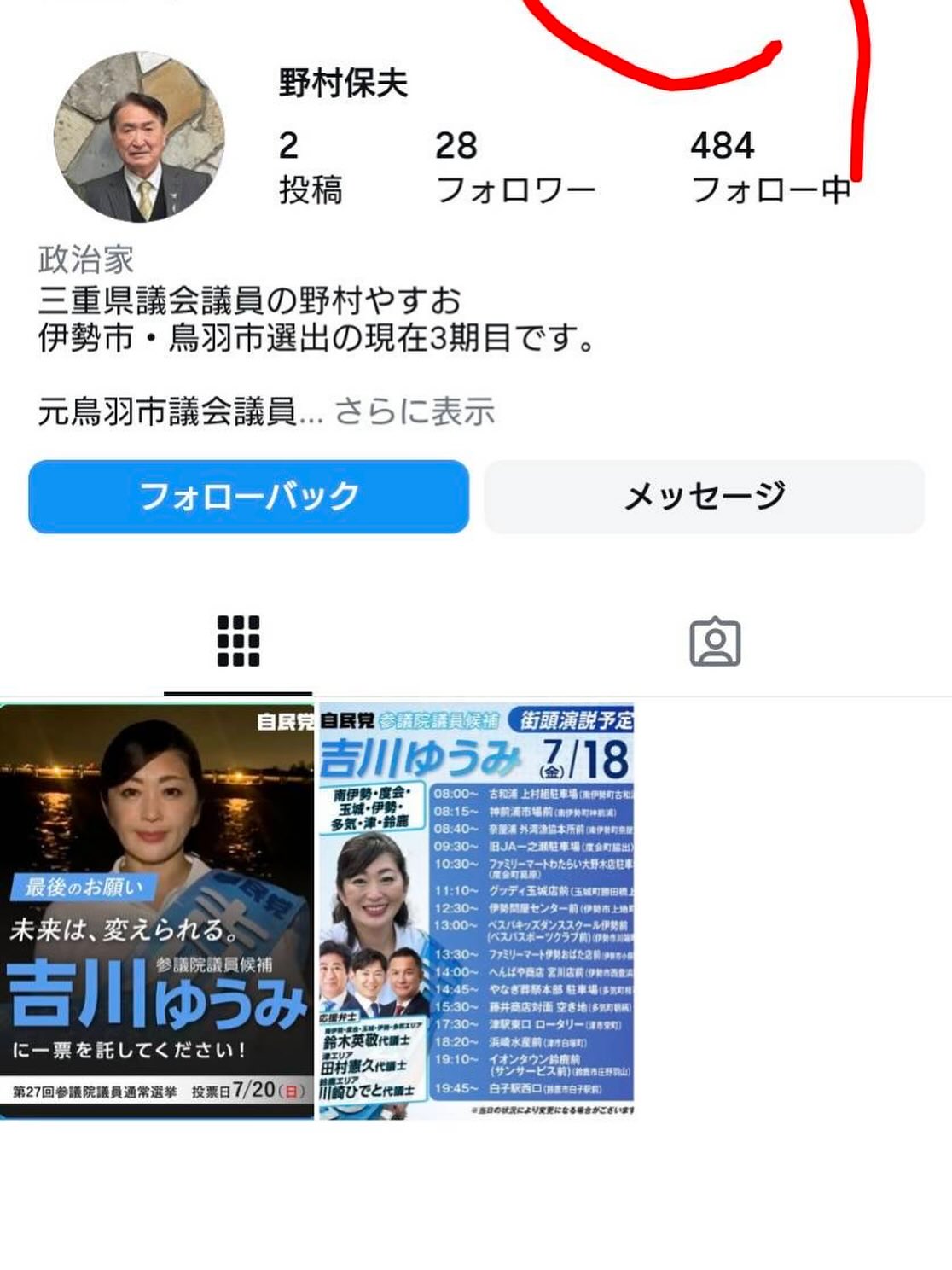Tap the フォローバック button
This screenshot has width=952, height=1270.
point(248,497)
